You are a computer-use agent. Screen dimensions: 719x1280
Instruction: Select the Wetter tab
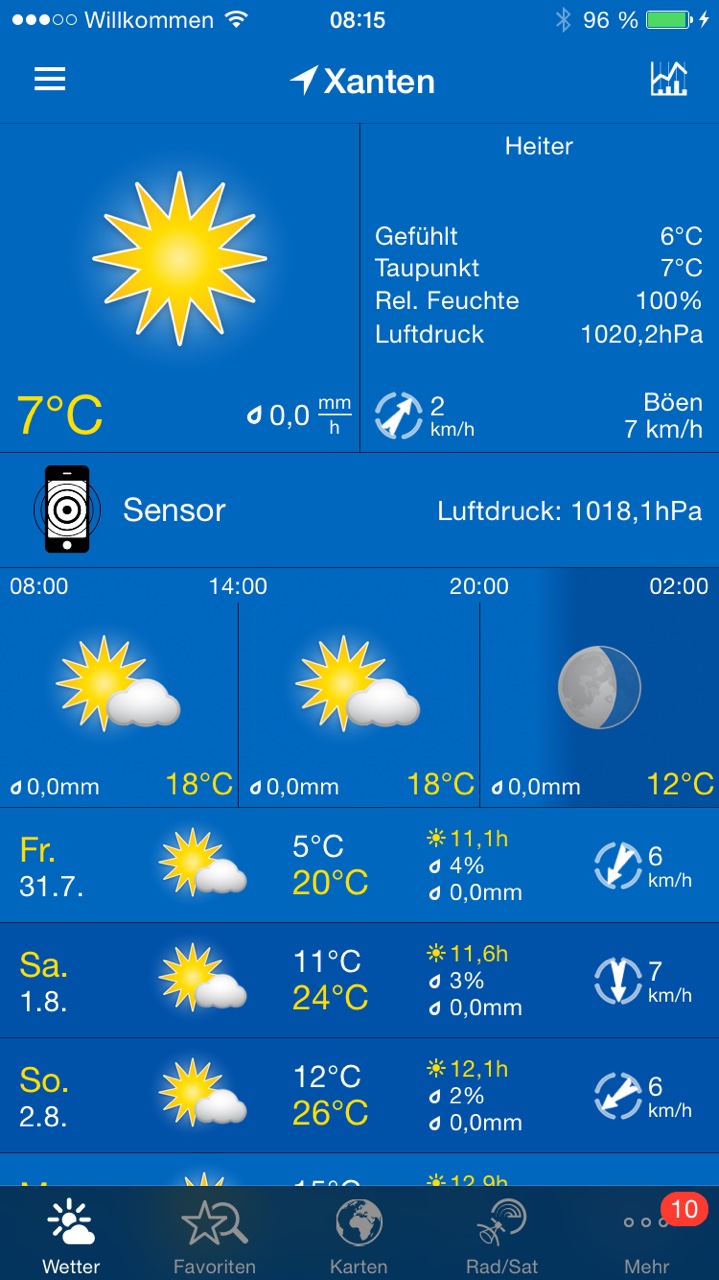(x=71, y=1235)
